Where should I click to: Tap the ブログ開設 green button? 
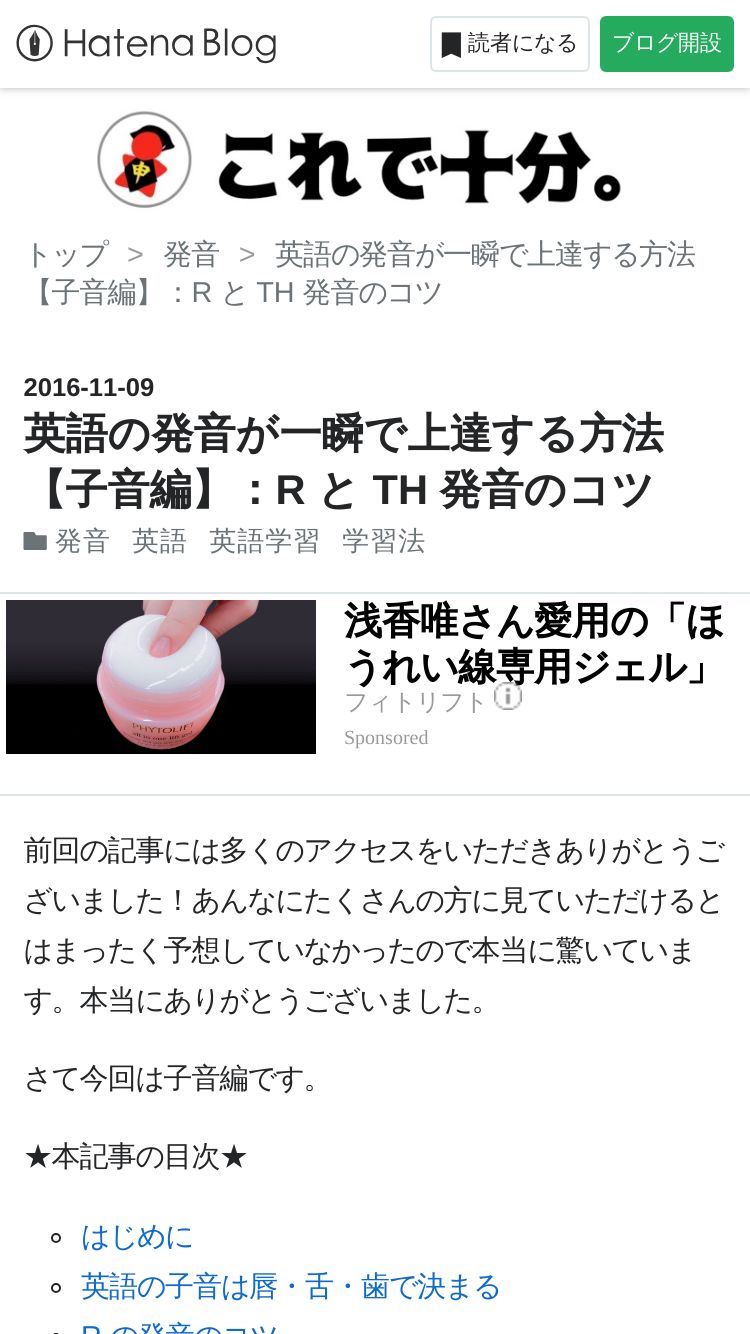point(667,44)
